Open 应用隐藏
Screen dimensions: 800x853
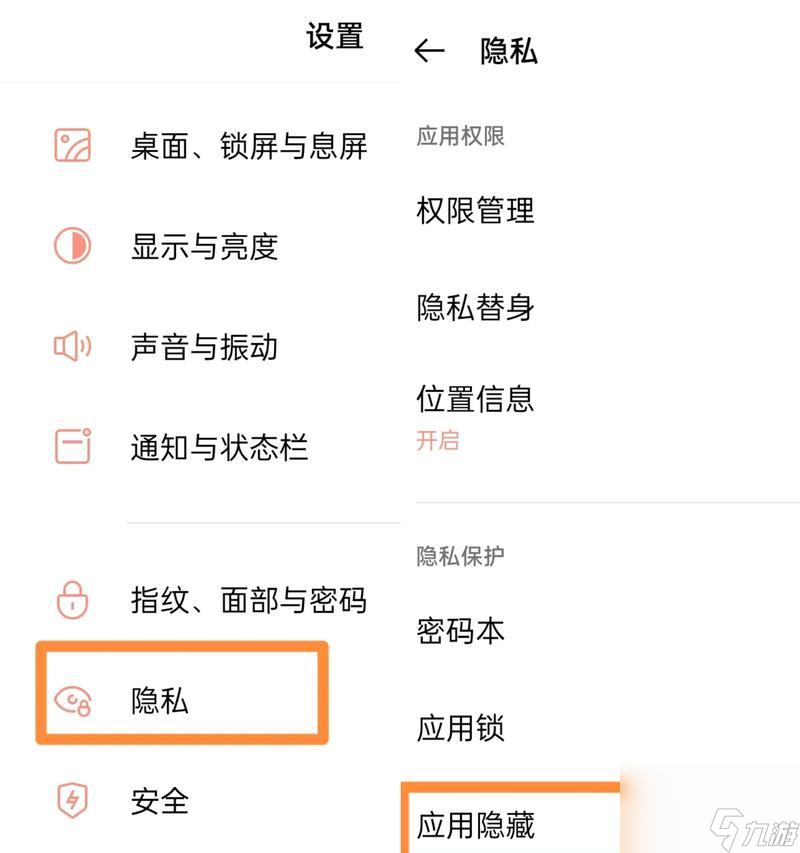coord(476,825)
